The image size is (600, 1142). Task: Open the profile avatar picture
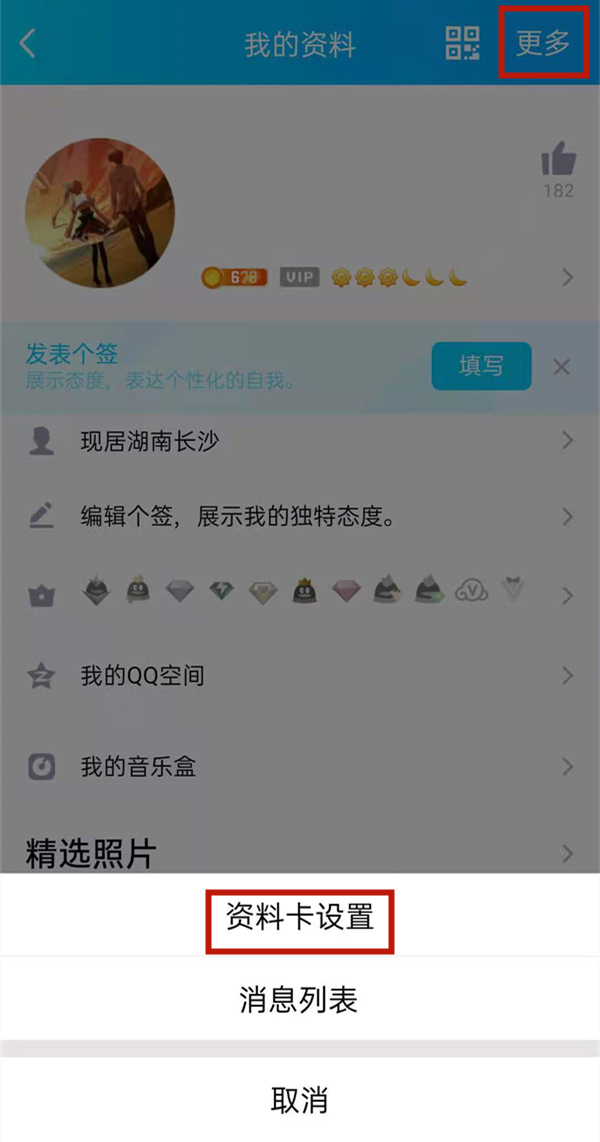point(99,213)
